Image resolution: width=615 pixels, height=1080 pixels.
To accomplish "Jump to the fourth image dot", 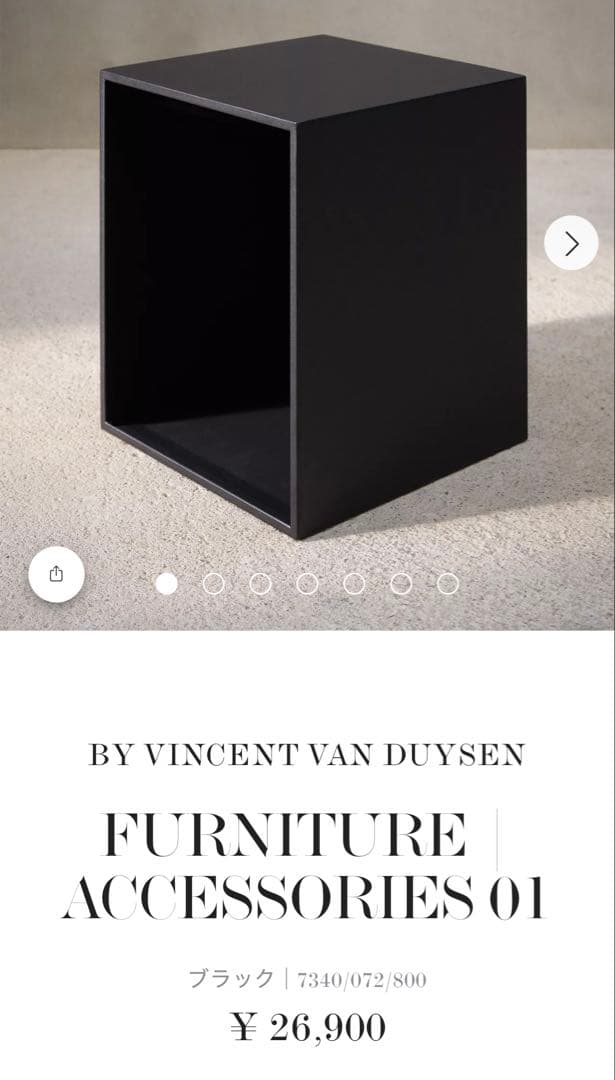I will tap(307, 584).
